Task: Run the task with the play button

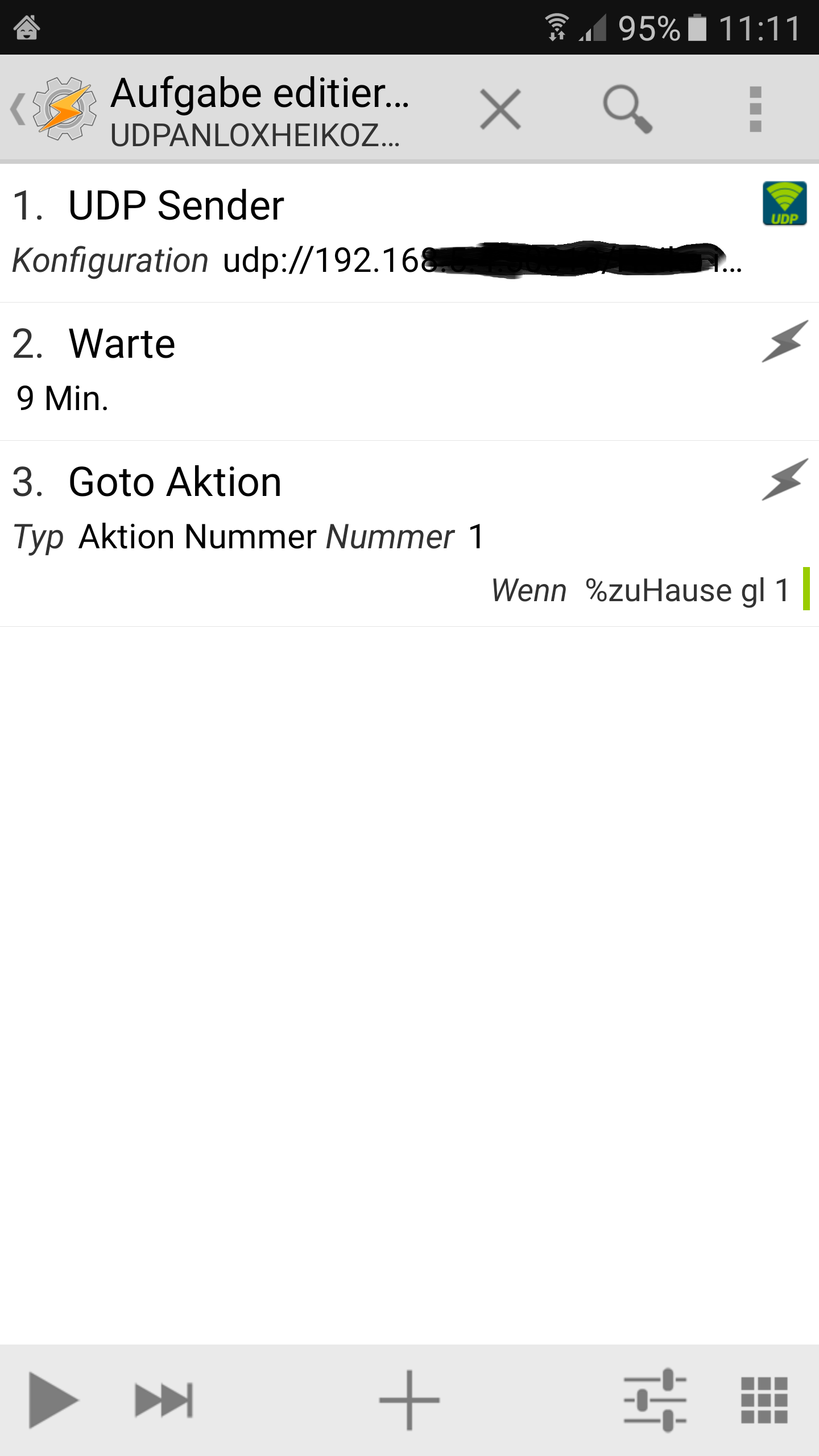Action: pyautogui.click(x=52, y=1400)
